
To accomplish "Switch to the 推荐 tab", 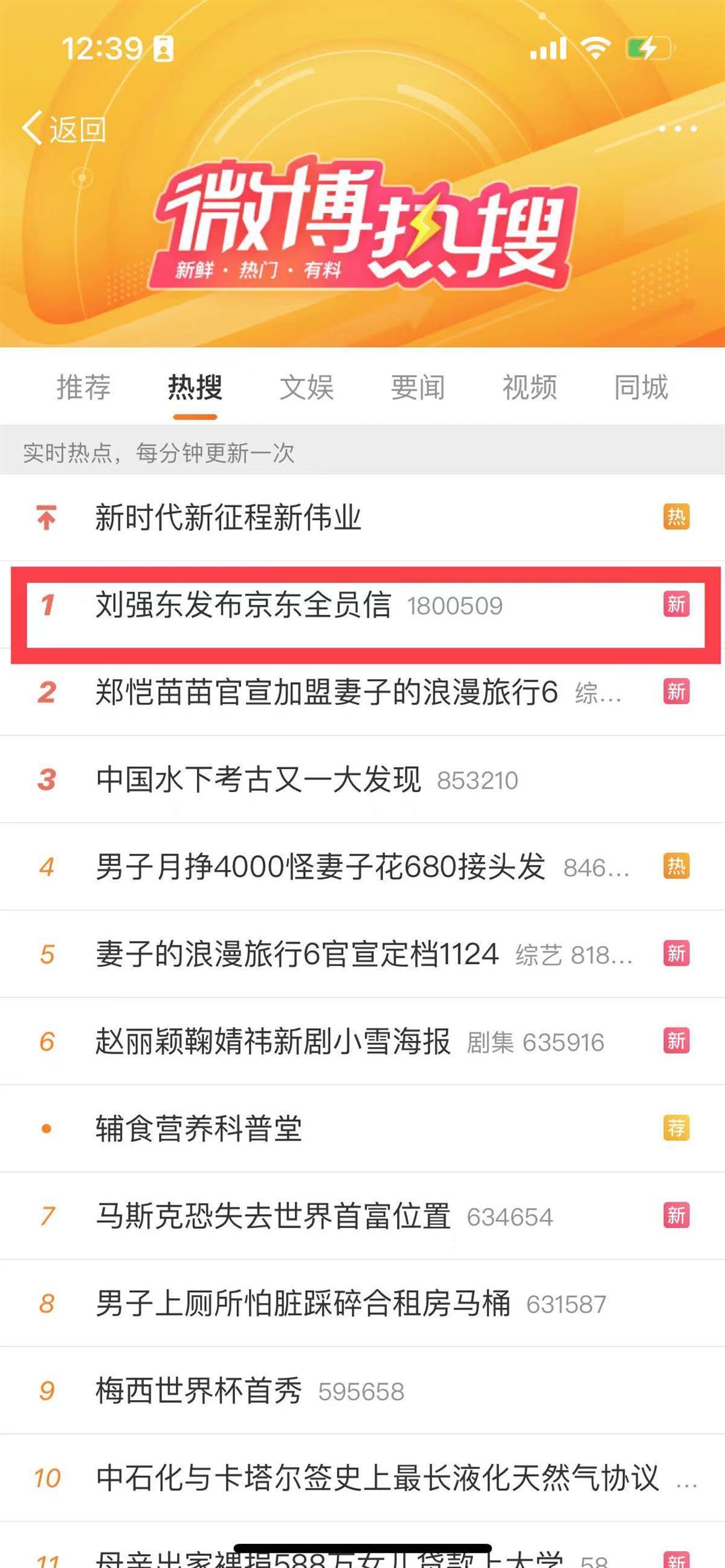I will point(83,388).
